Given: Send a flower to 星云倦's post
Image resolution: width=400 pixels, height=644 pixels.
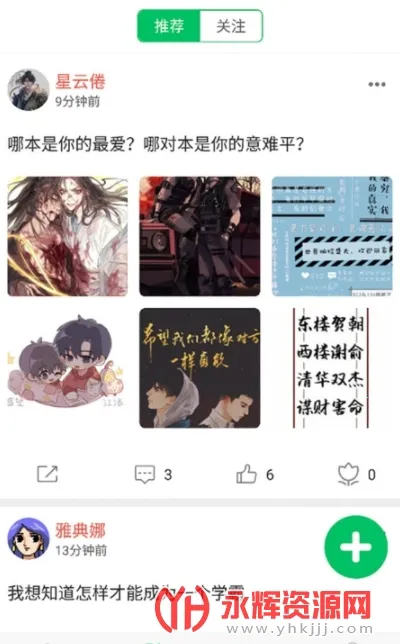Looking at the screenshot, I should pos(356,474).
